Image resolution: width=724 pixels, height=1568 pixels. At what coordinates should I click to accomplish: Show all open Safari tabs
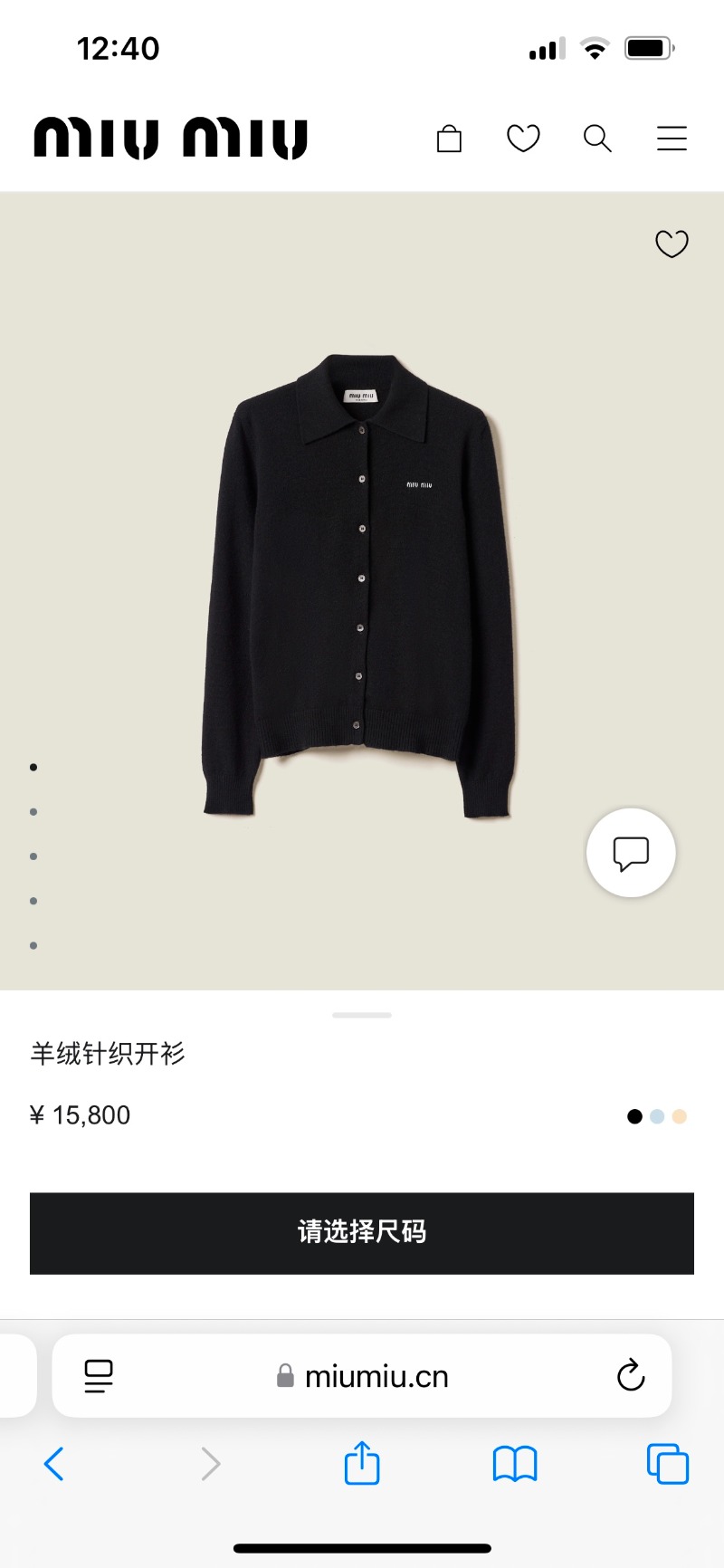(x=668, y=1464)
